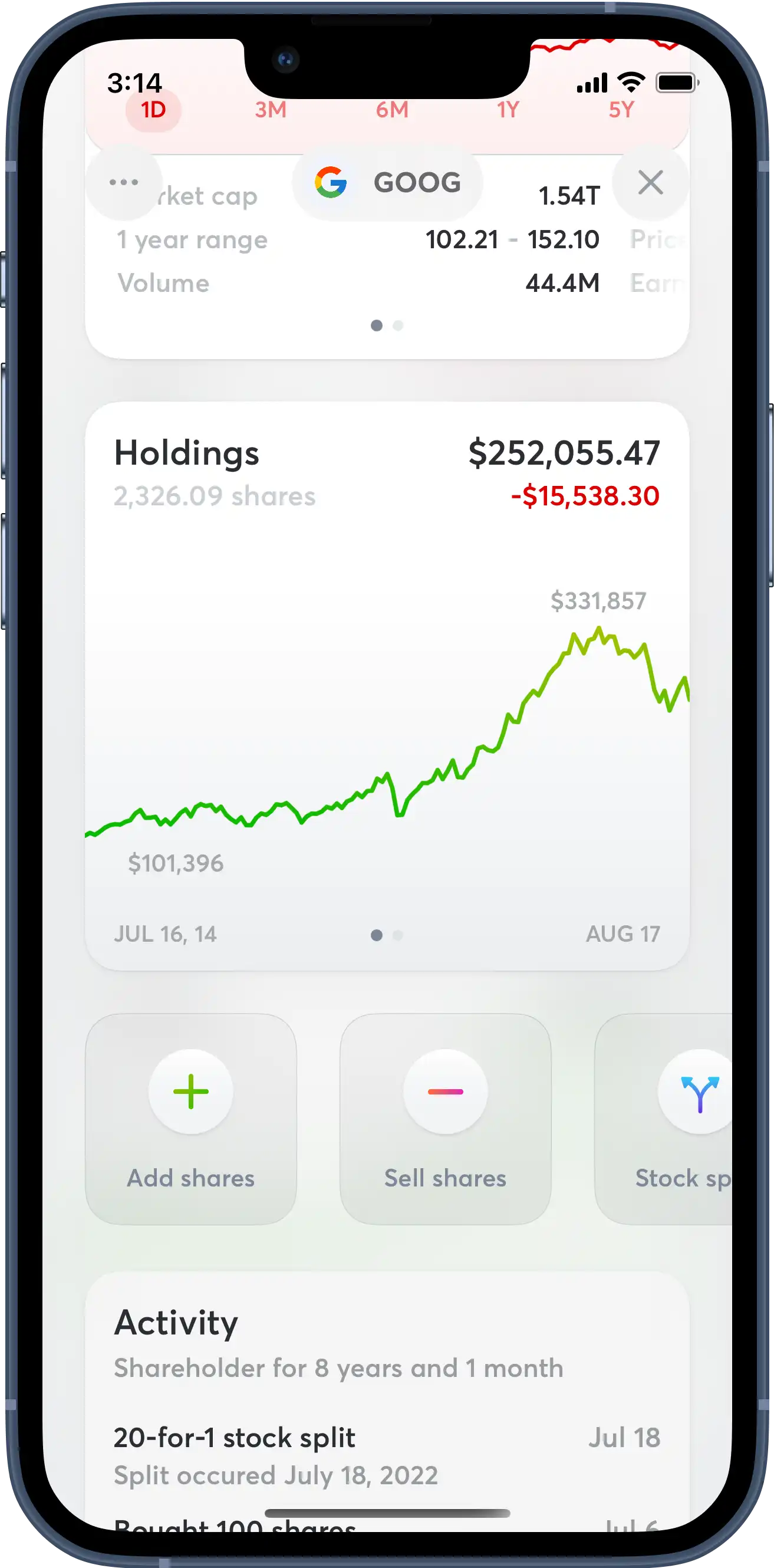The height and width of the screenshot is (1568, 774).
Task: Switch chart to 3M range
Action: point(270,110)
